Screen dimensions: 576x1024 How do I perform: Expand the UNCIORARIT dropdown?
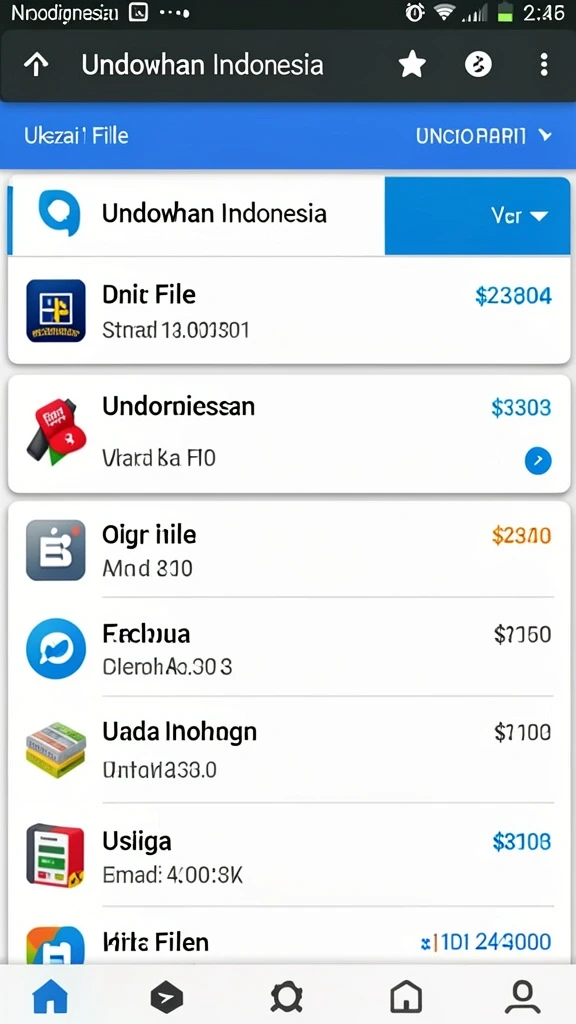pyautogui.click(x=484, y=136)
